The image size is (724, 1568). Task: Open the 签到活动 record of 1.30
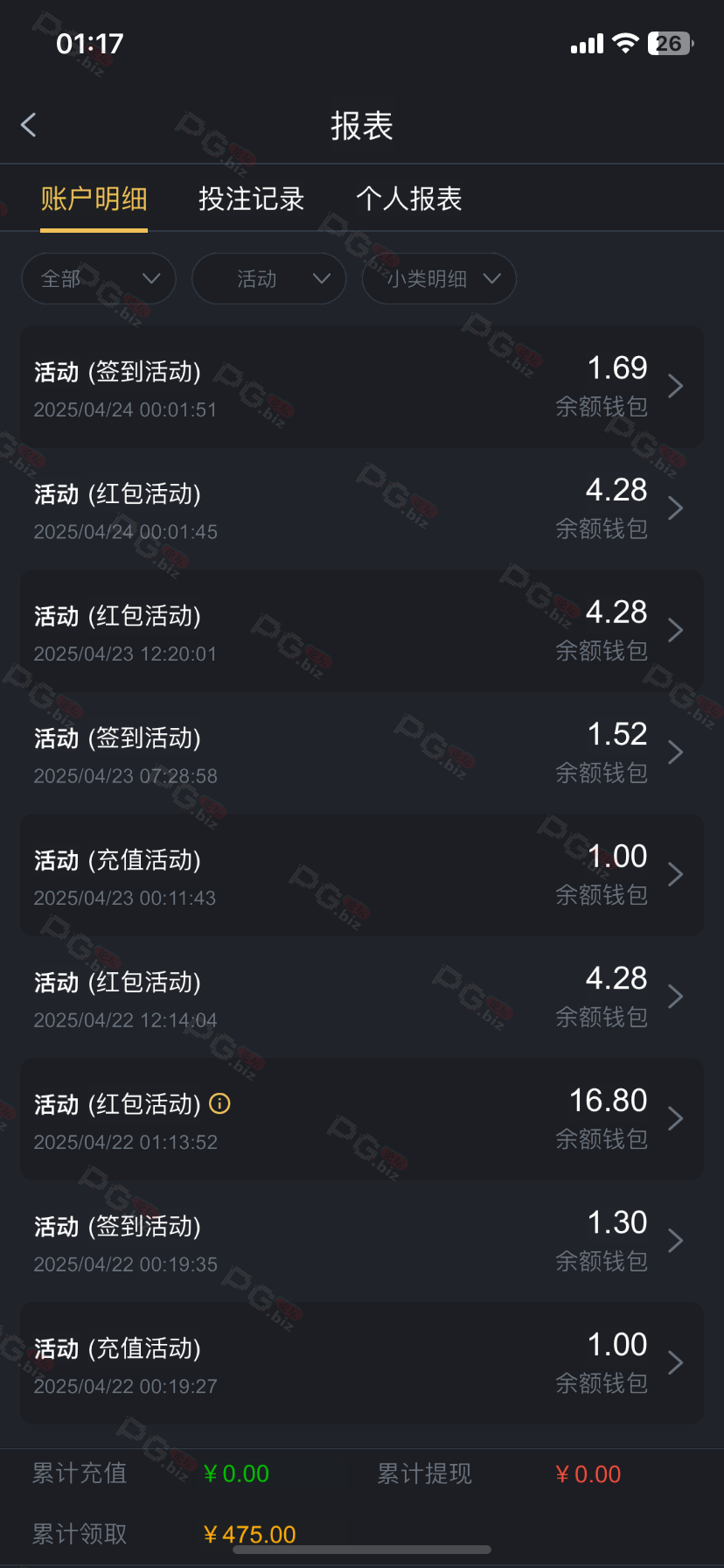pos(362,1242)
